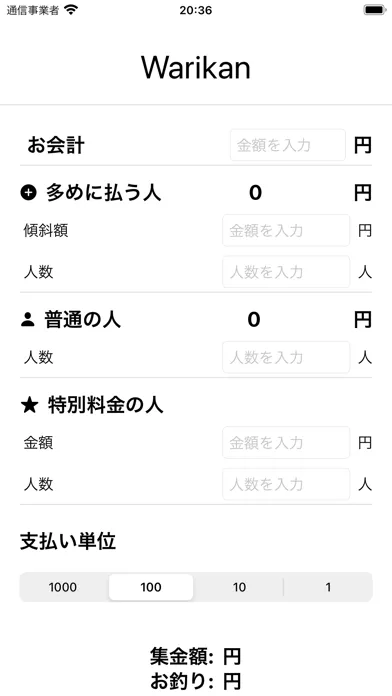Viewport: 392px width, 696px height.
Task: Enter the 傾斜額 amount field
Action: click(x=286, y=230)
